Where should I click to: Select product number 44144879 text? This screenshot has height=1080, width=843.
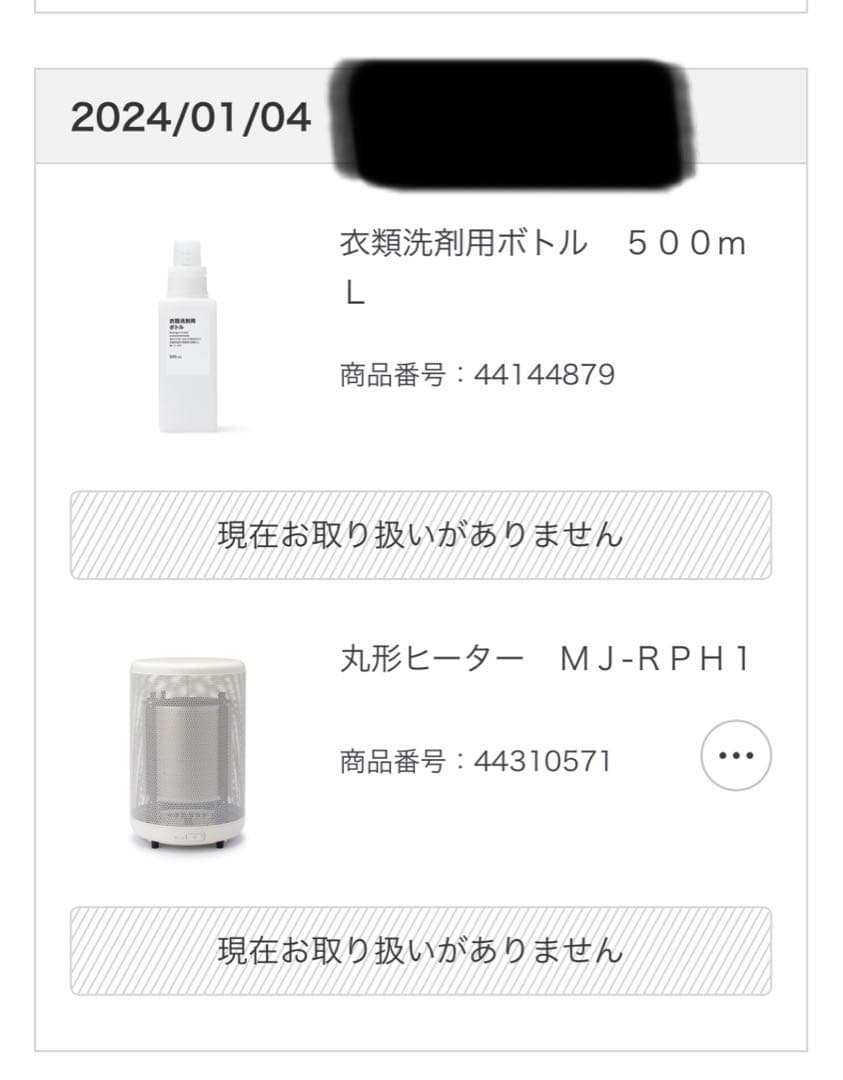click(475, 373)
